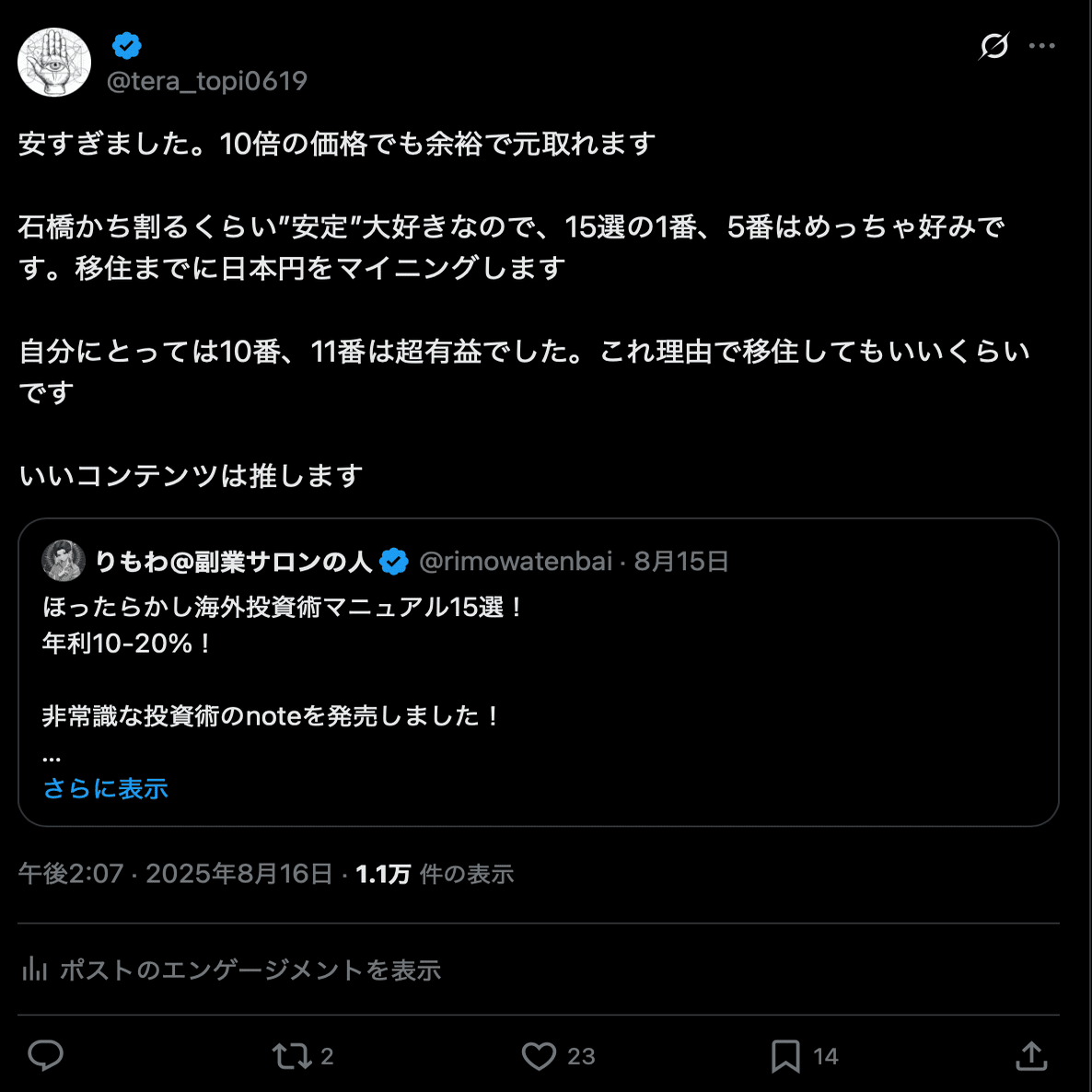This screenshot has width=1092, height=1092.
Task: Bookmark this post
Action: coord(784,1055)
